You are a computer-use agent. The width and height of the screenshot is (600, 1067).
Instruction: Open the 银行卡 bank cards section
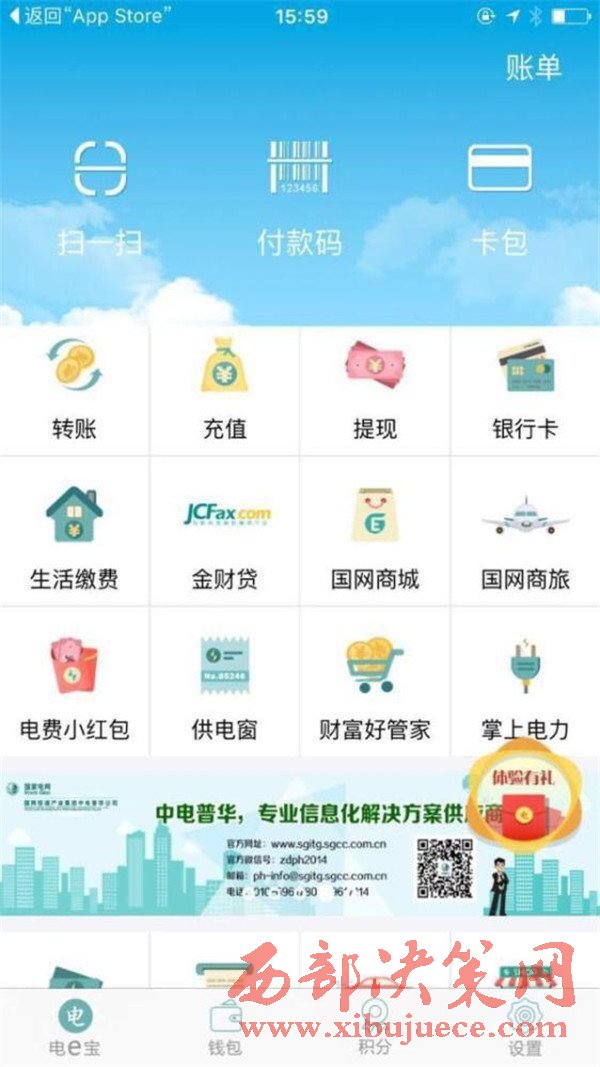(x=525, y=389)
